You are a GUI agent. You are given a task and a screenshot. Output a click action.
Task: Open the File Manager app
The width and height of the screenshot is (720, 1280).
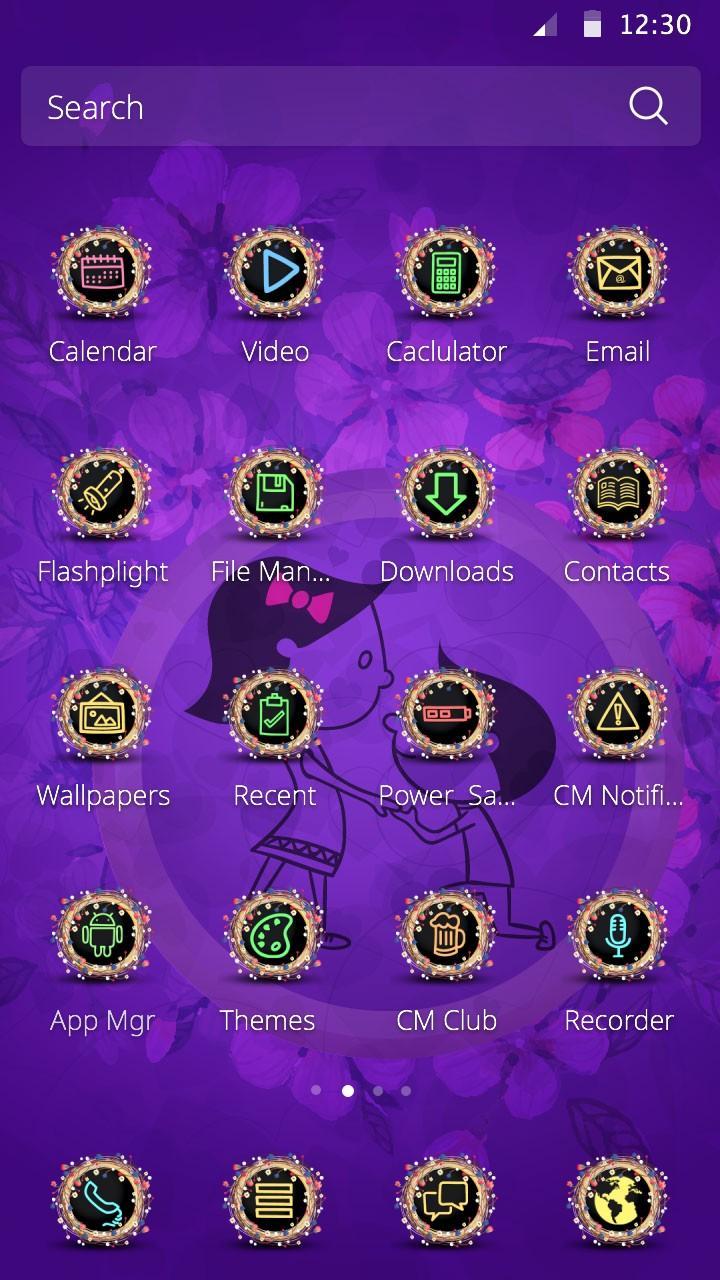(274, 492)
